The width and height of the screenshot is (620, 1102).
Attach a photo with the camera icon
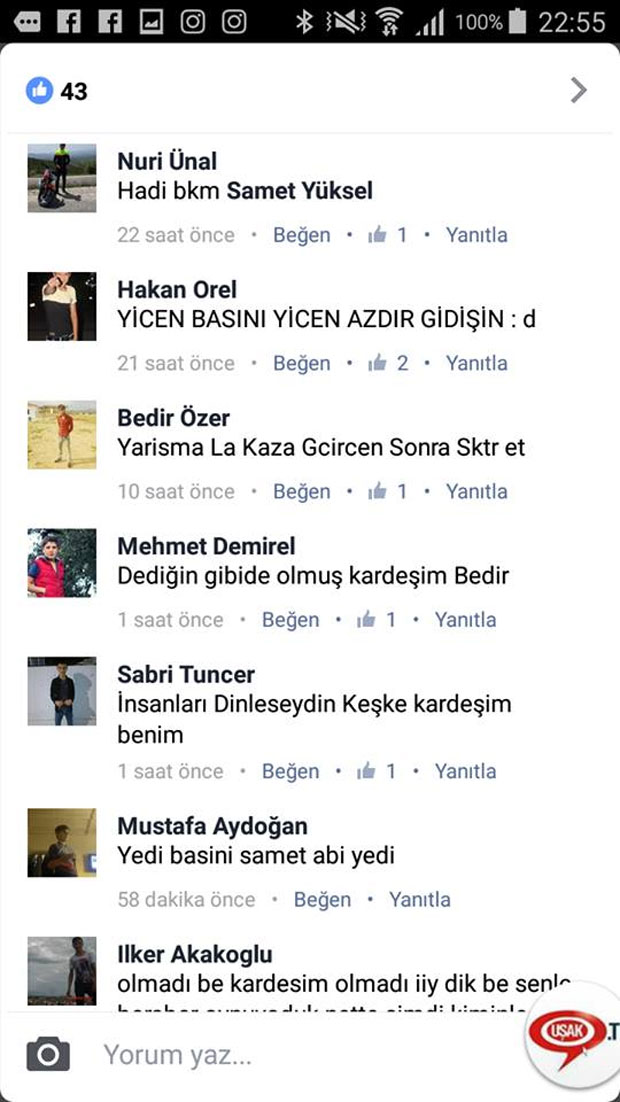click(x=47, y=1054)
